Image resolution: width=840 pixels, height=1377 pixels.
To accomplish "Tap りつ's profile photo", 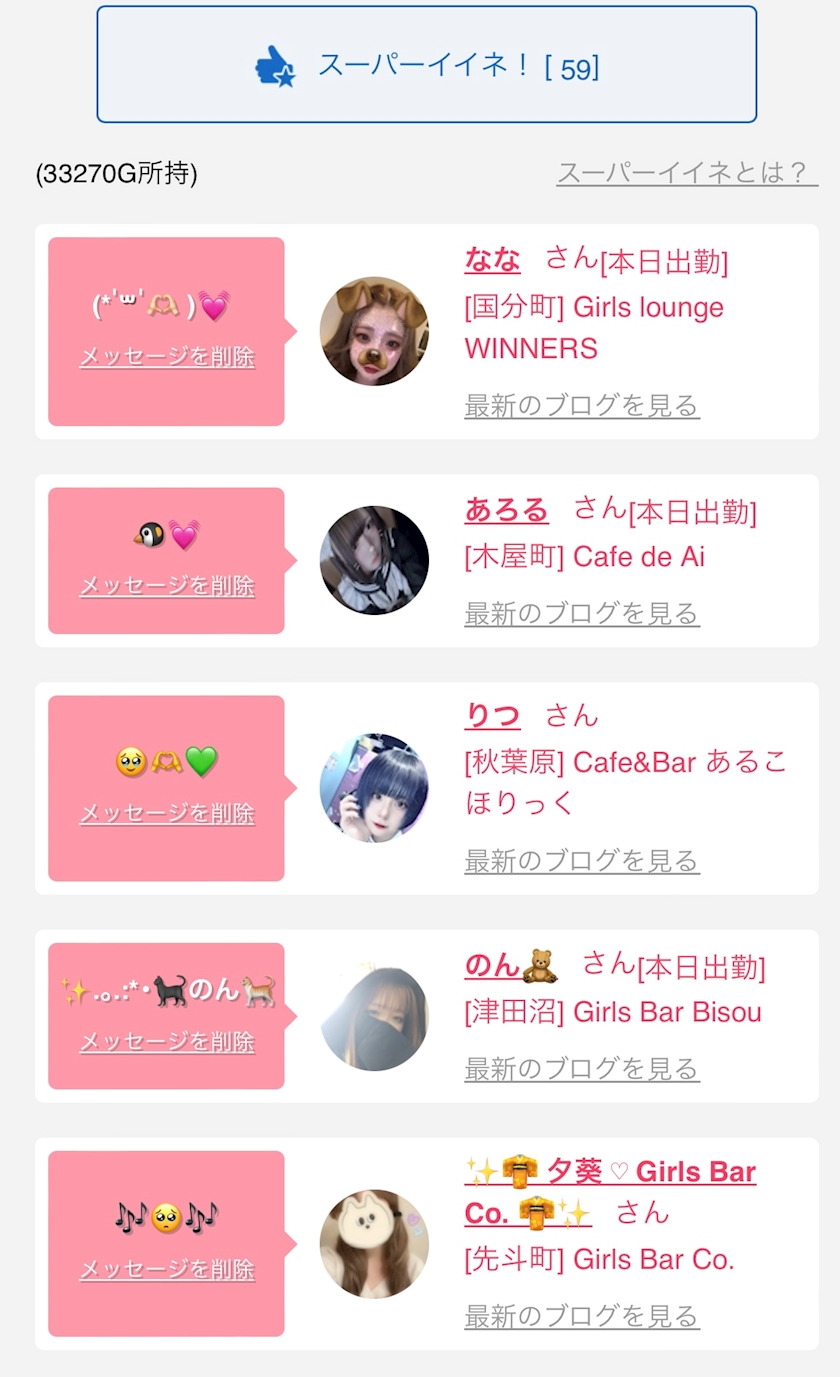I will click(374, 788).
